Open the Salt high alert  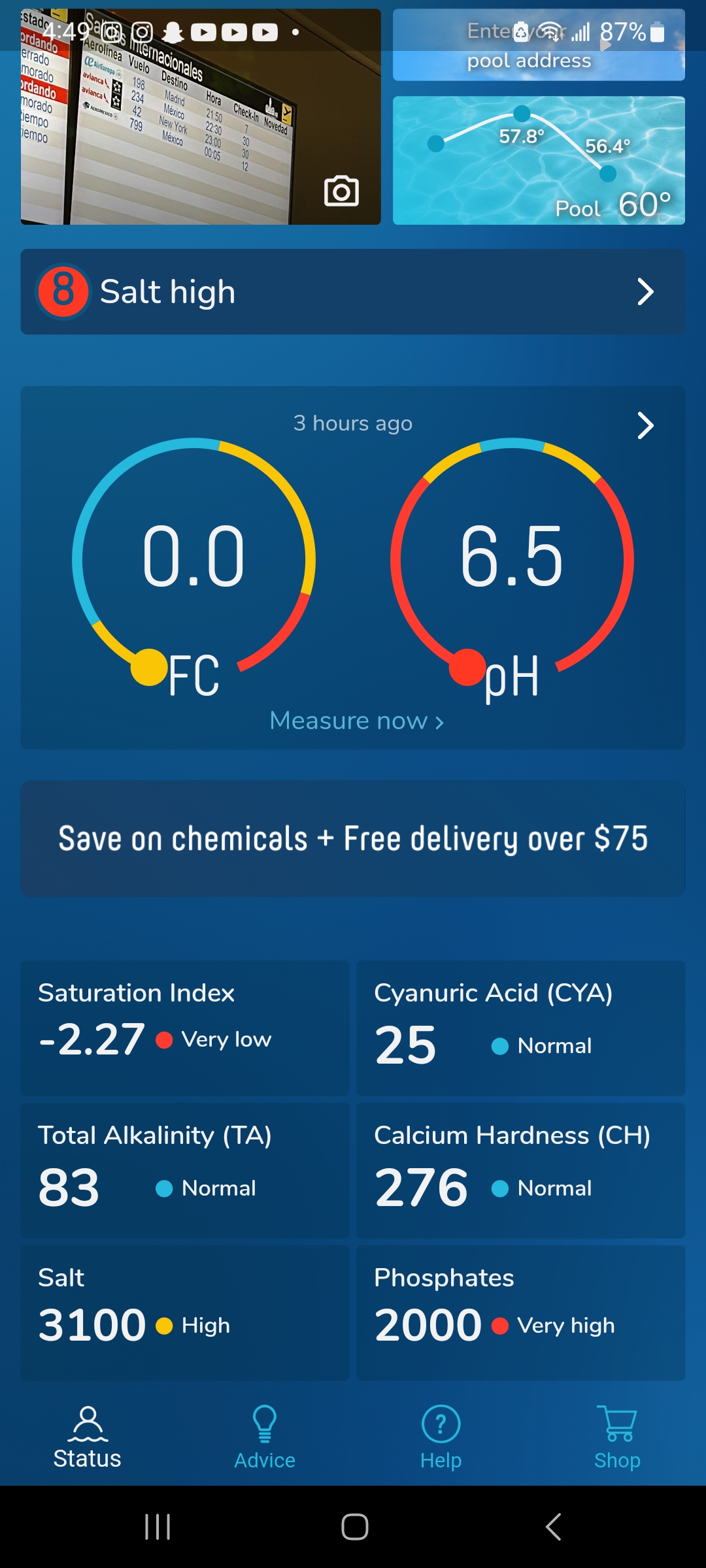point(353,292)
